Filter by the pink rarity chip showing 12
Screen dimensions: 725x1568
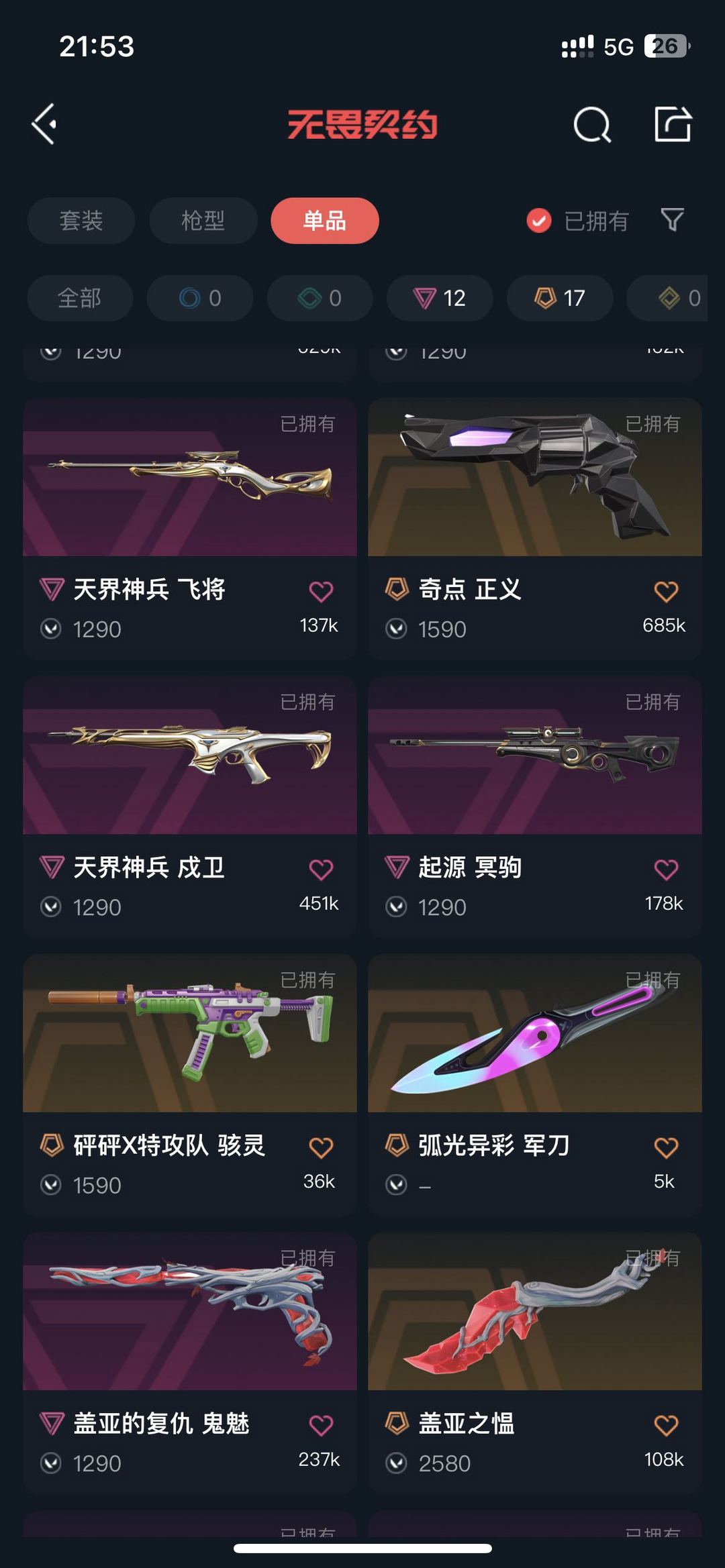[x=440, y=298]
